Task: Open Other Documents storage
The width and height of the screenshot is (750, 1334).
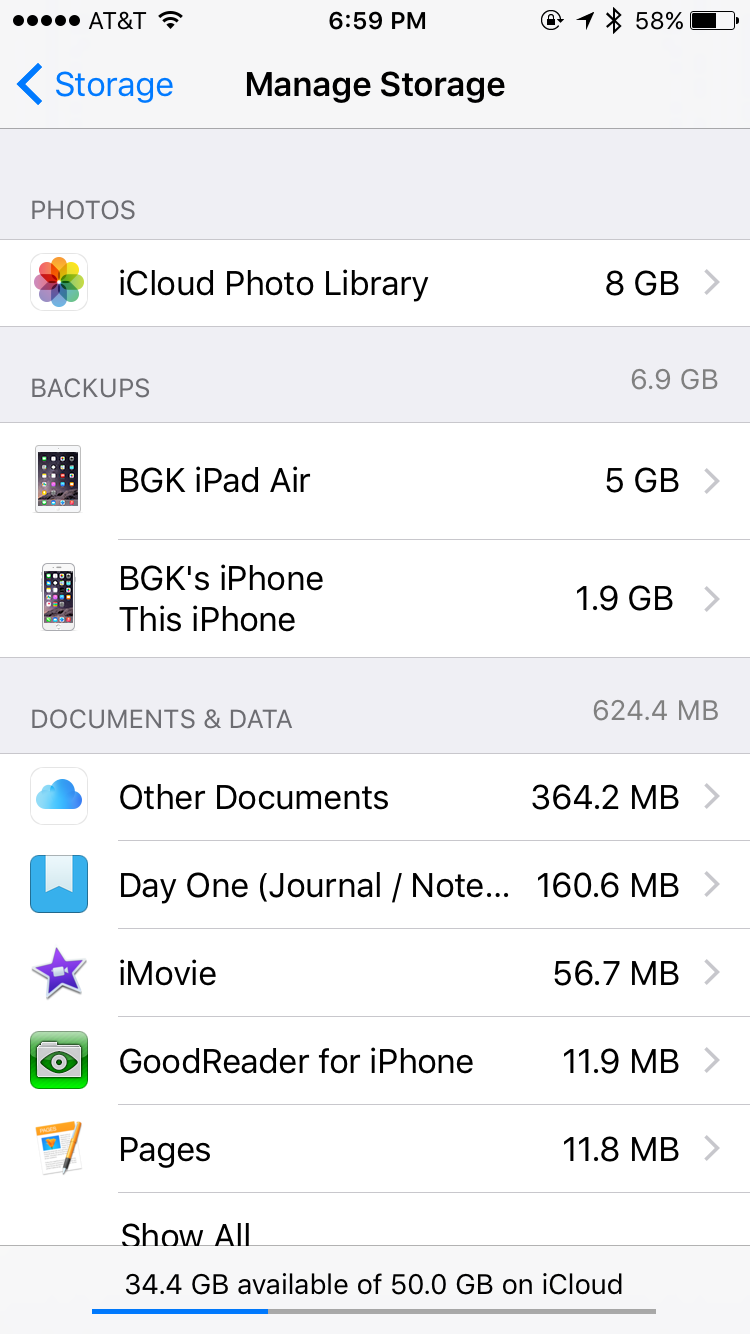Action: coord(375,797)
